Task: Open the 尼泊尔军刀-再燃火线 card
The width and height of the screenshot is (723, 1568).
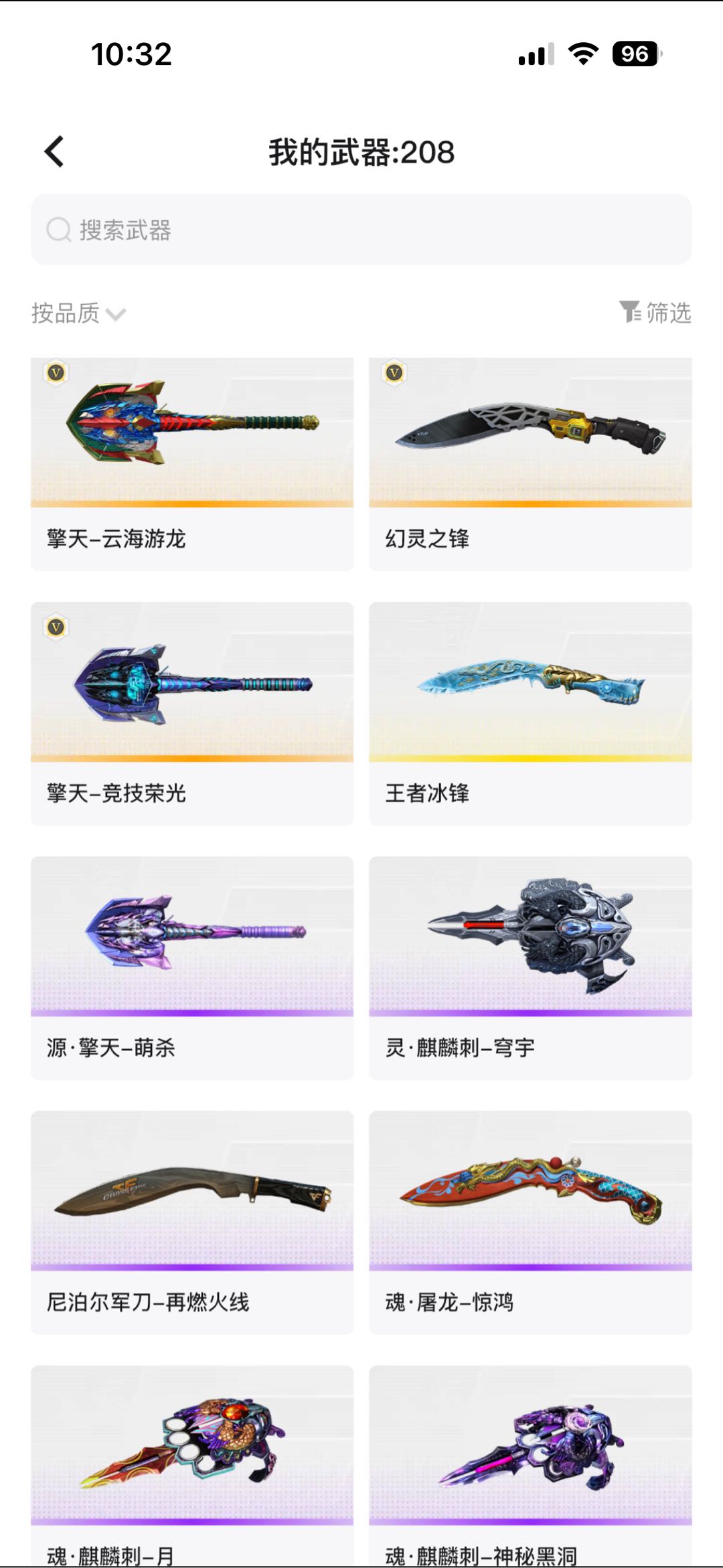Action: coord(192,1223)
